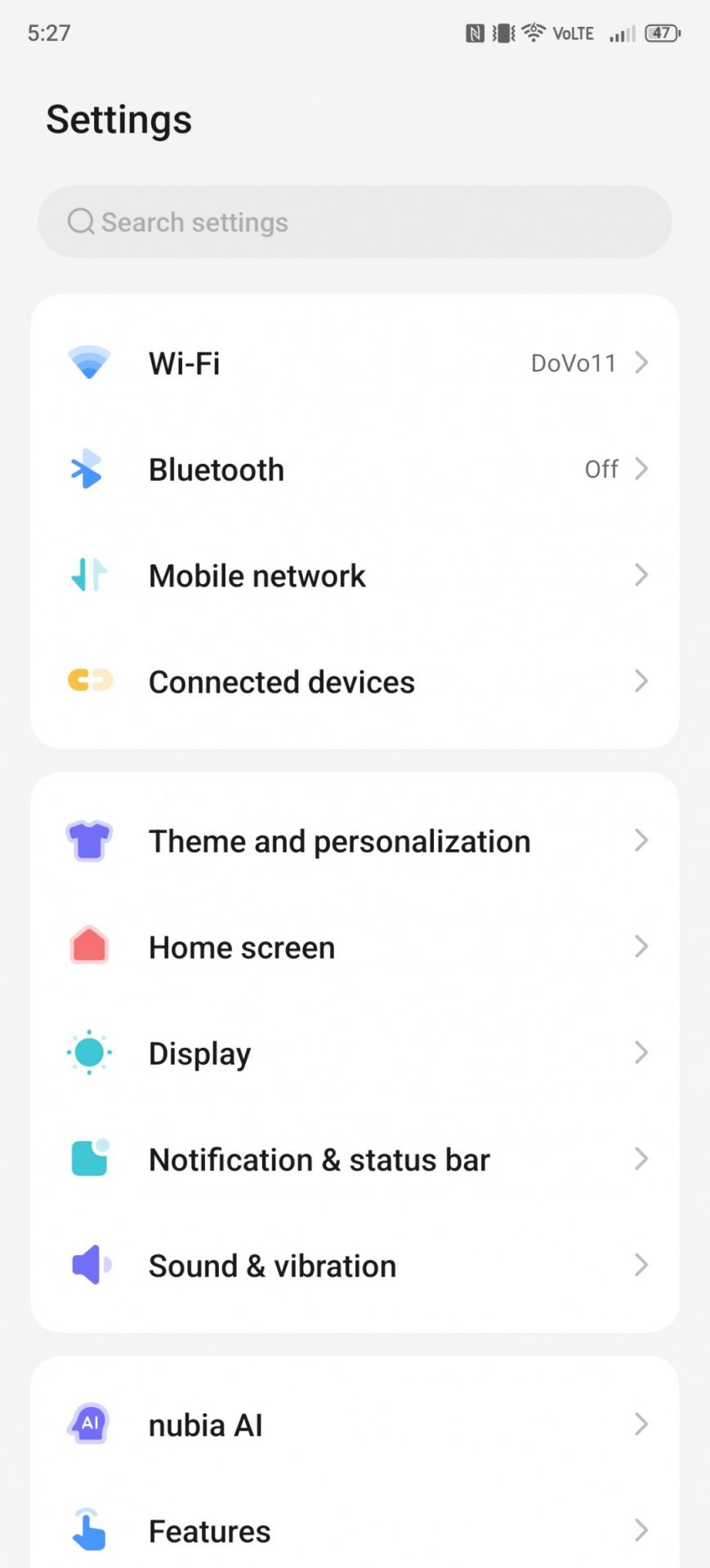Click the Features hand icon

[88, 1530]
